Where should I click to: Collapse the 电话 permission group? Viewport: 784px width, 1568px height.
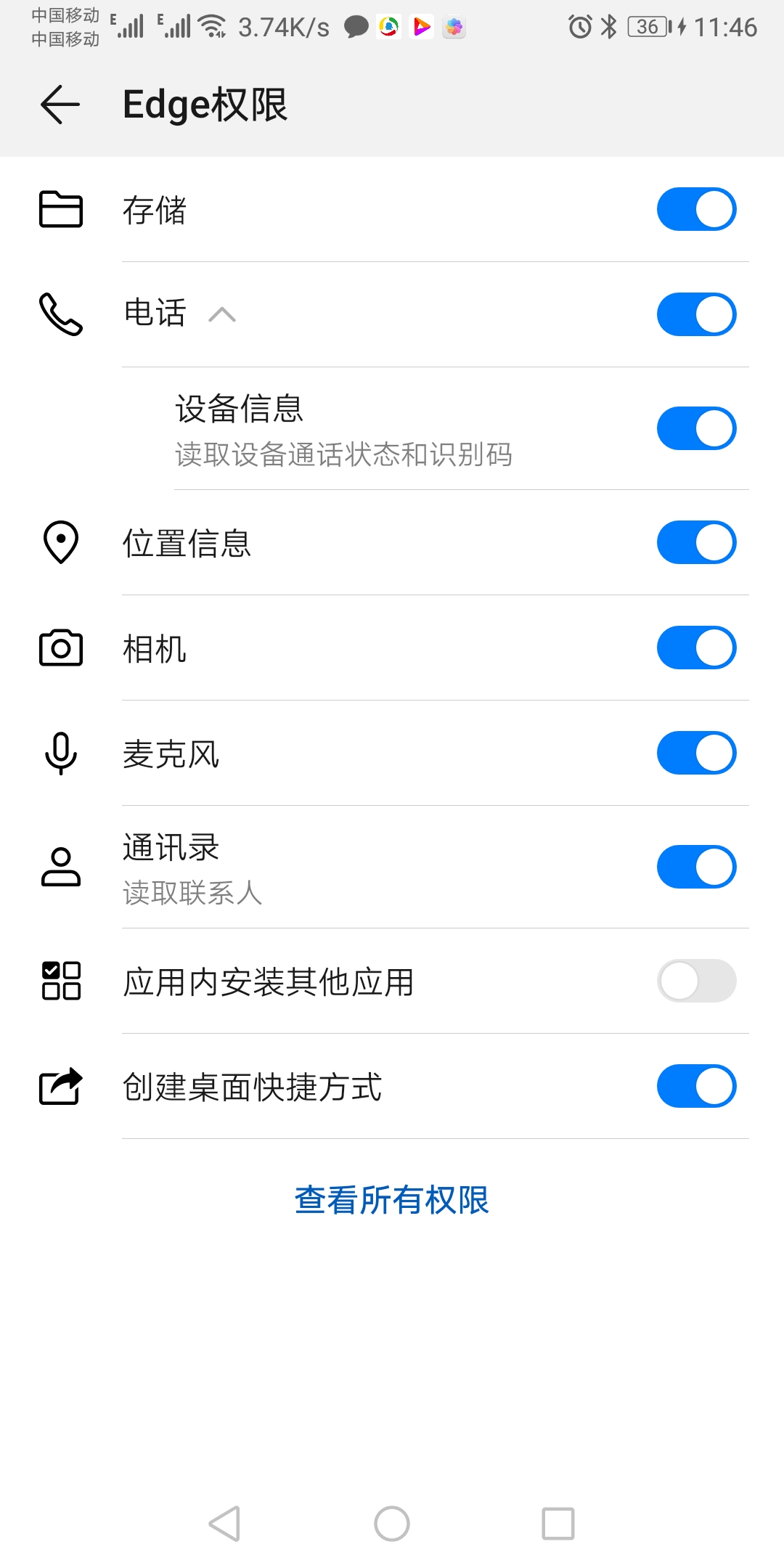(222, 314)
